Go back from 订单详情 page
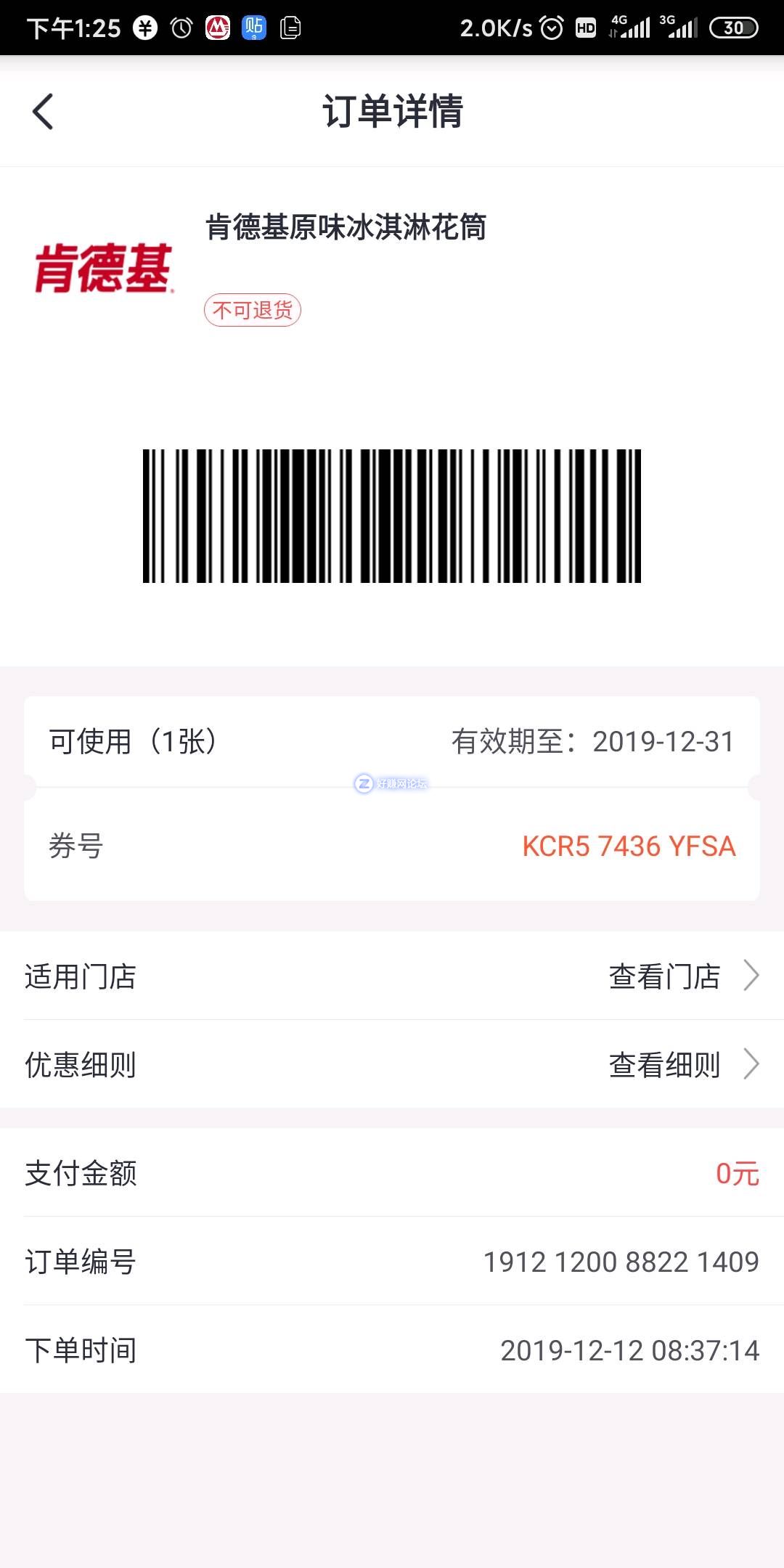Image resolution: width=784 pixels, height=1568 pixels. coord(44,112)
